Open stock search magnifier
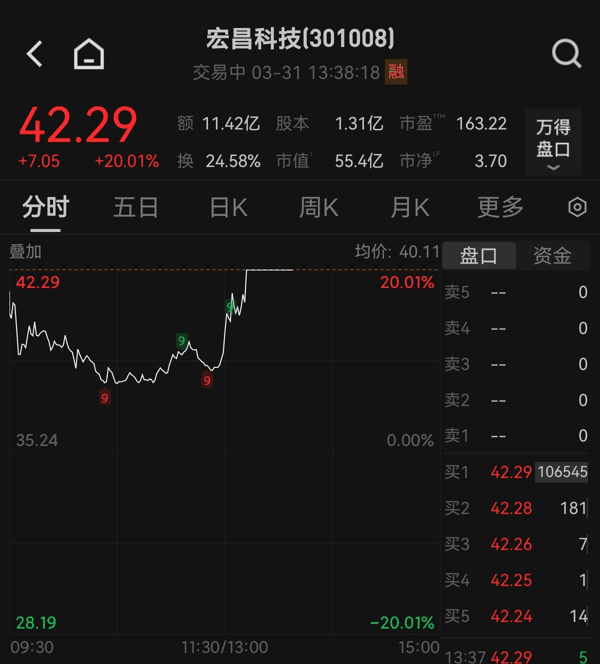The height and width of the screenshot is (664, 600). tap(566, 54)
